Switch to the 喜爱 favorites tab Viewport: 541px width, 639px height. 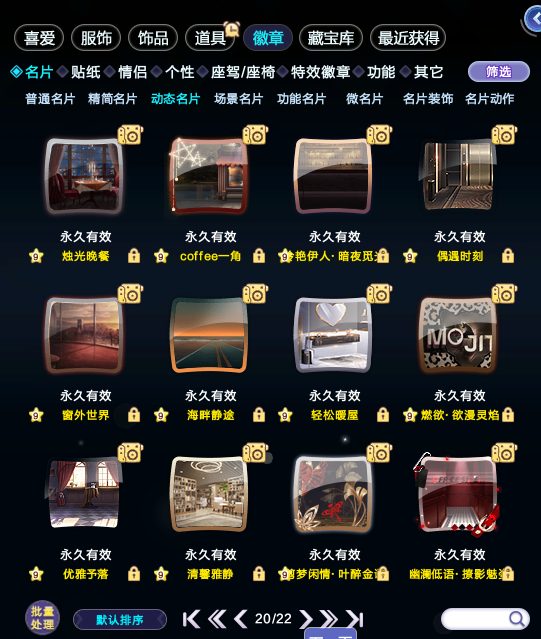(x=39, y=38)
